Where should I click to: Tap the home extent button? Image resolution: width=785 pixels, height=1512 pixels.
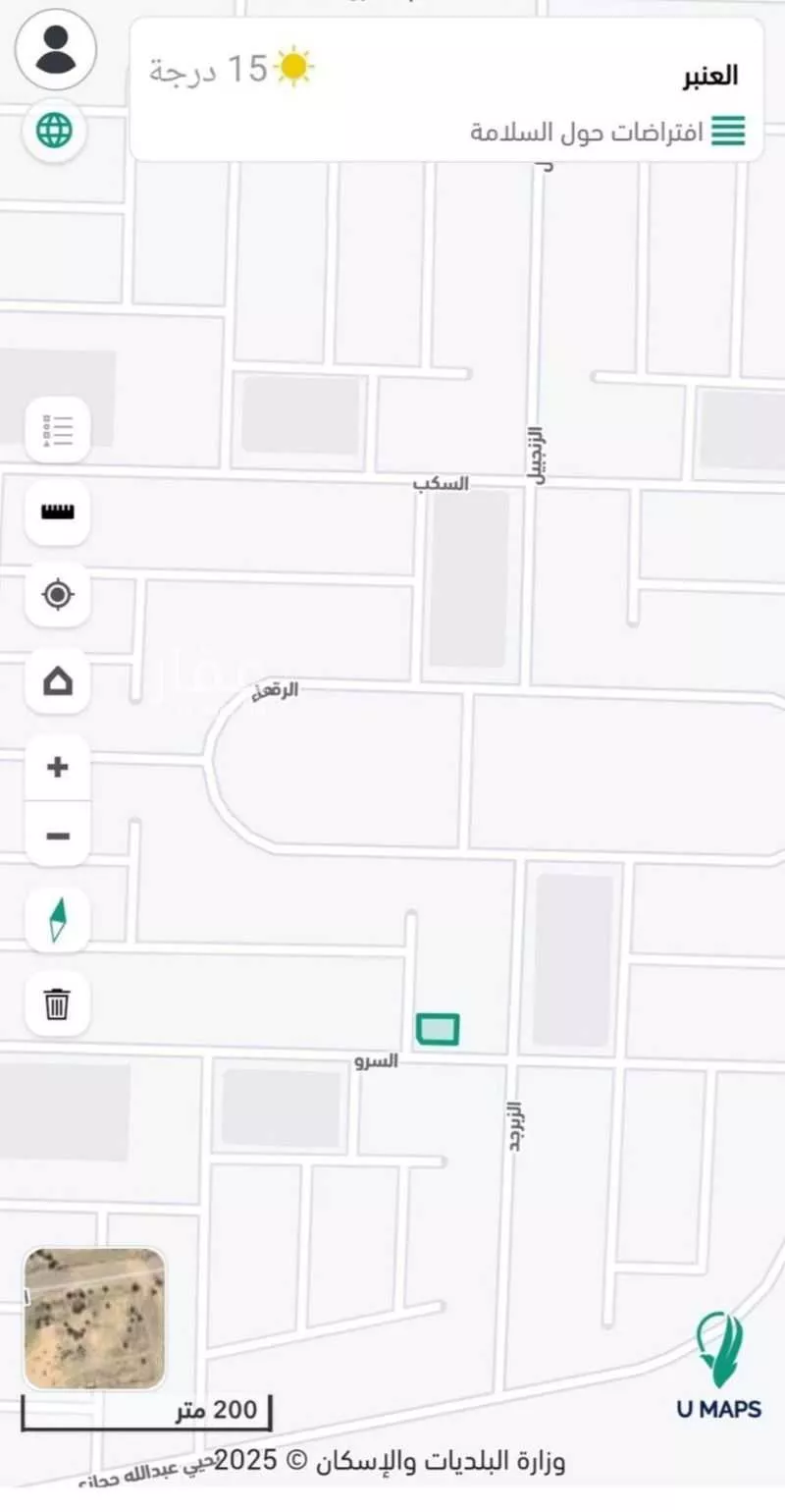point(58,680)
